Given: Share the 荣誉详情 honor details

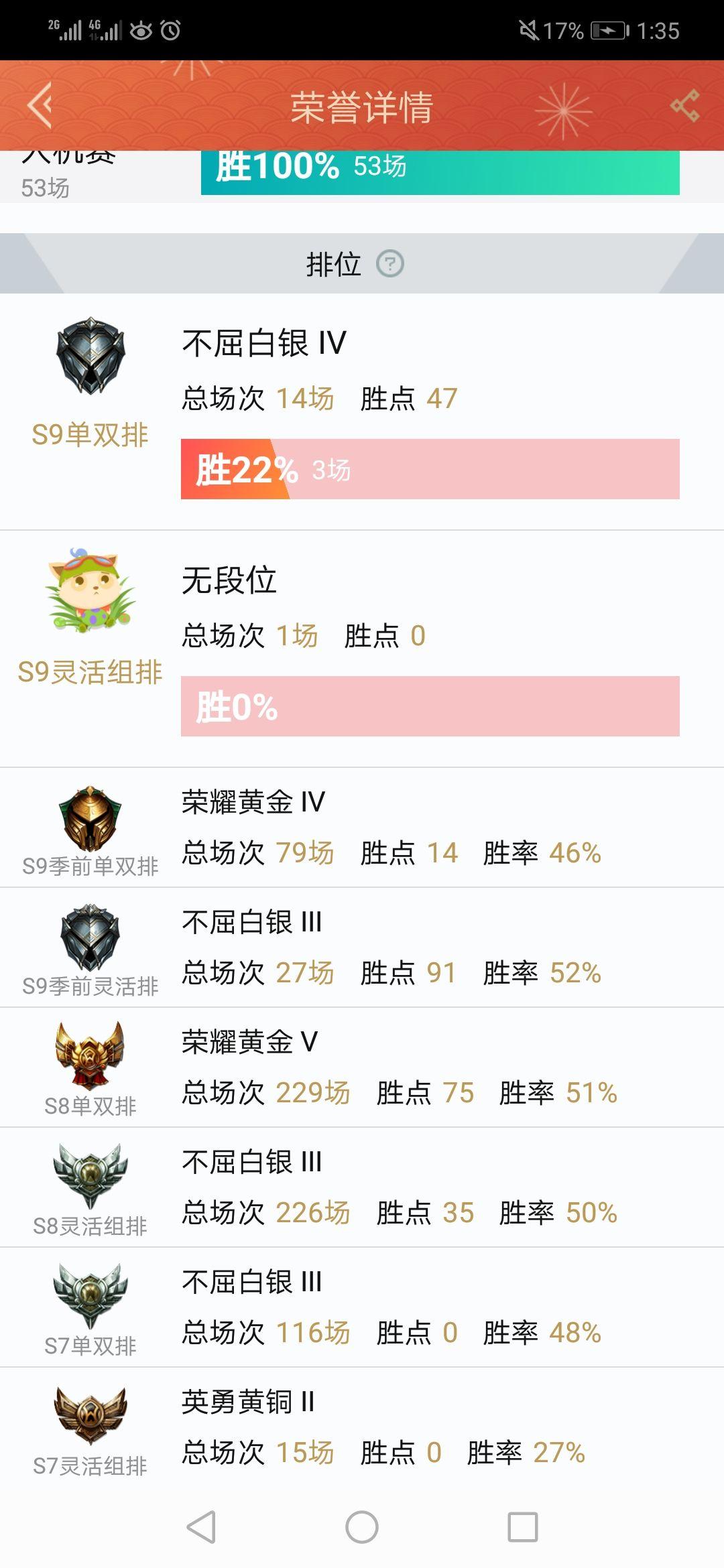Looking at the screenshot, I should point(684,106).
